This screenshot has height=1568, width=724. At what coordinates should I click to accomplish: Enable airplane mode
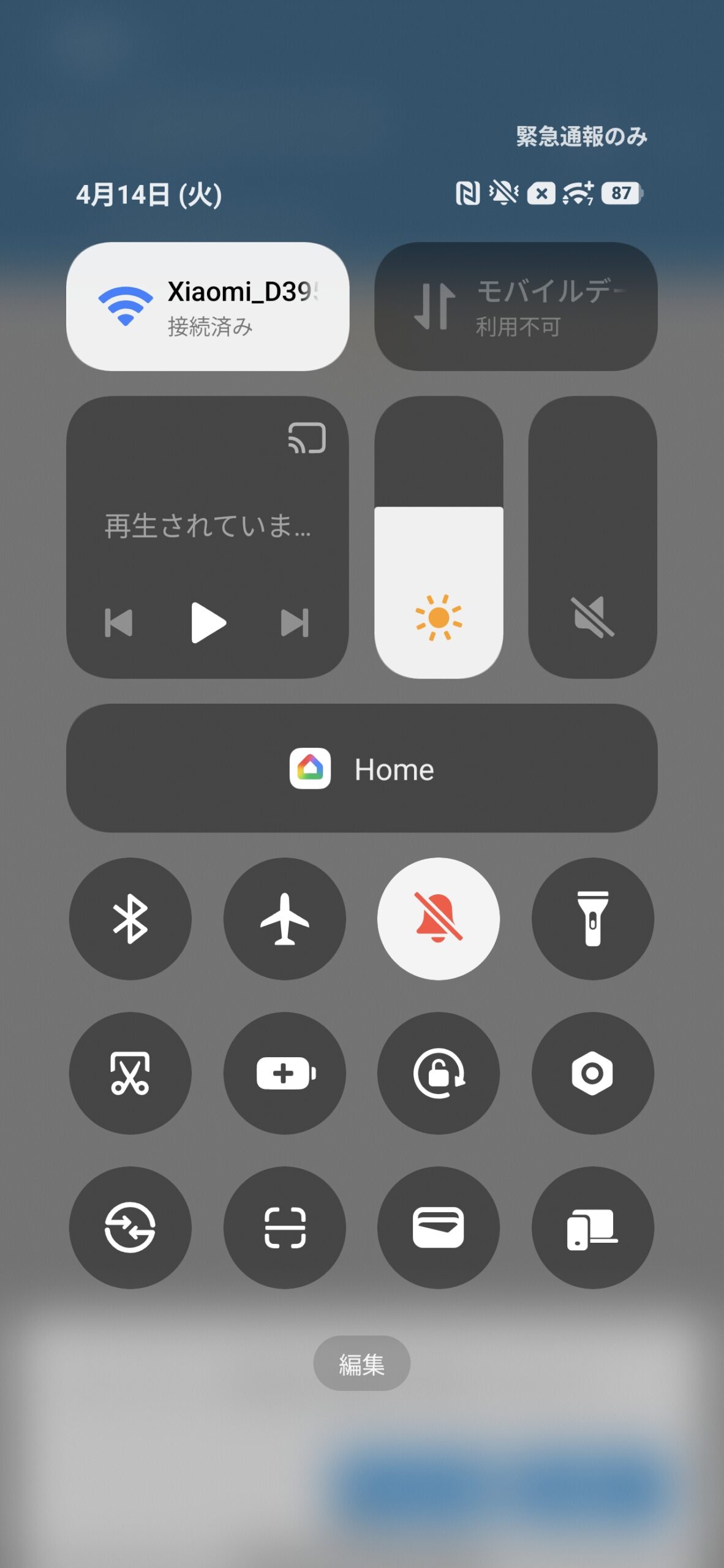click(x=284, y=919)
